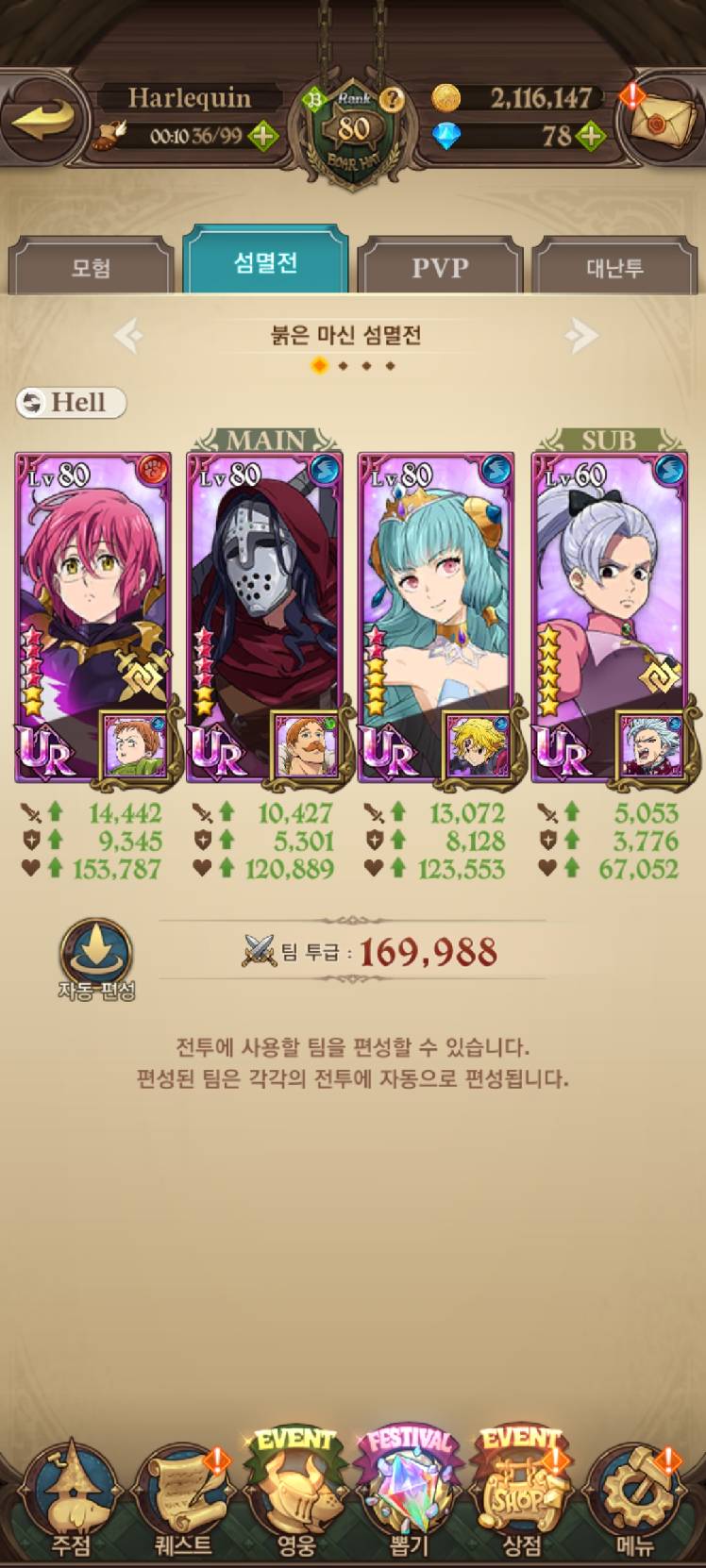Tap the 자동 편성 auto-formation button
The image size is (706, 1568).
[x=96, y=958]
